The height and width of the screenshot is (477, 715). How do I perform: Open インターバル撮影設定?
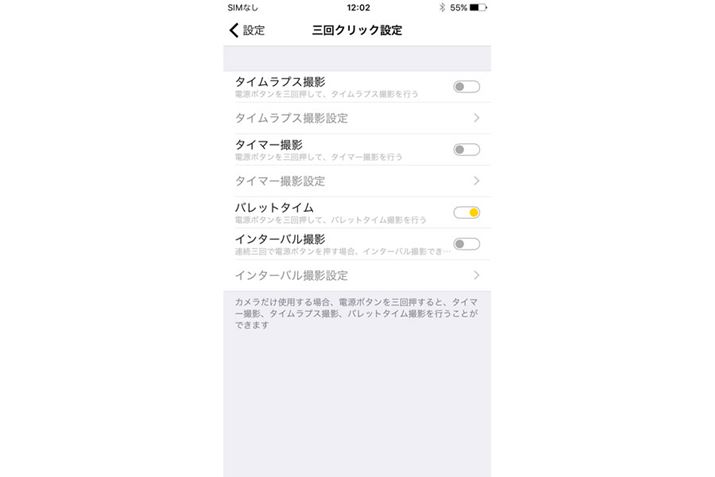coord(357,275)
